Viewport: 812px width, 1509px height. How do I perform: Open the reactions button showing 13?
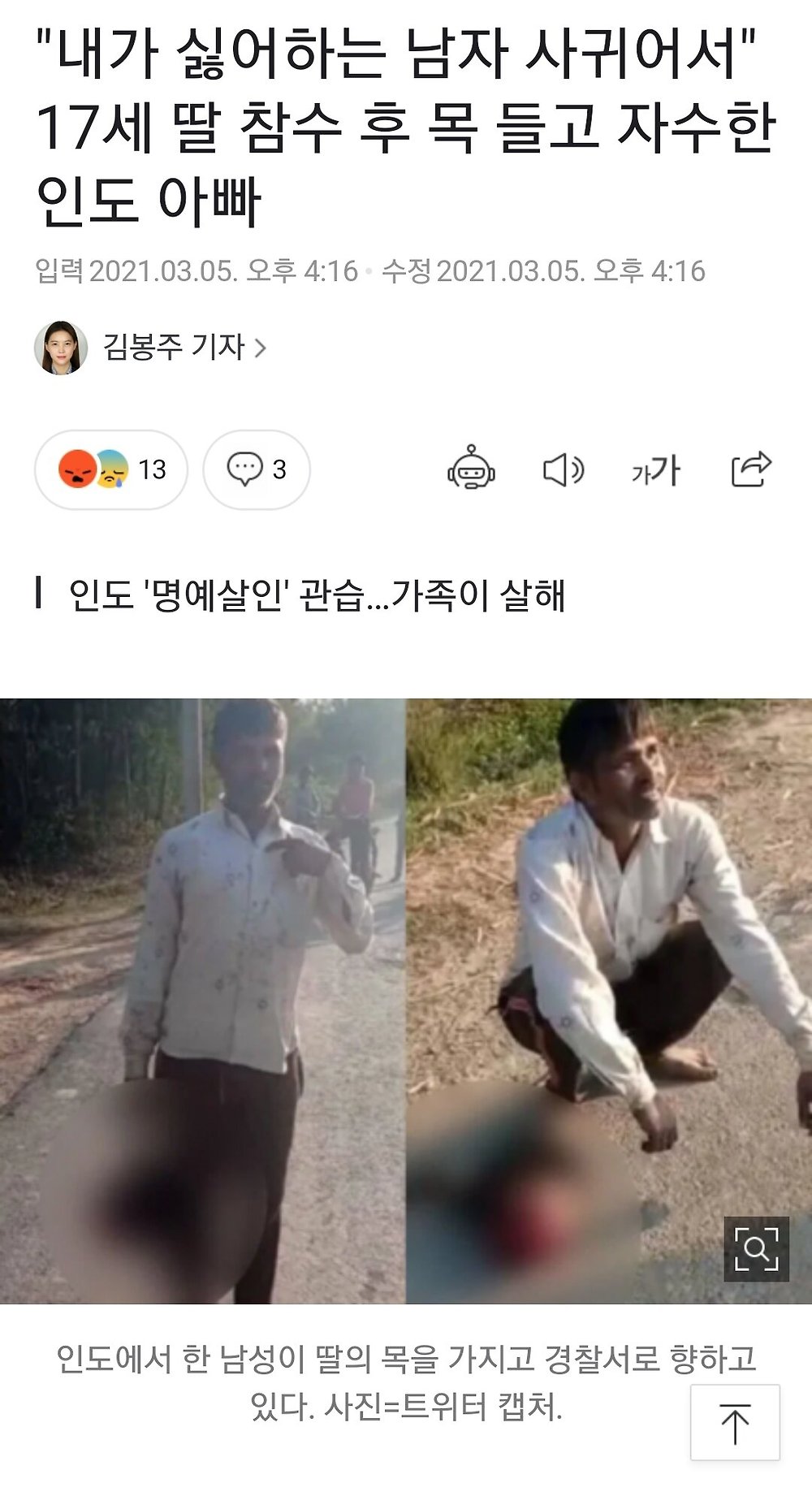pyautogui.click(x=111, y=469)
